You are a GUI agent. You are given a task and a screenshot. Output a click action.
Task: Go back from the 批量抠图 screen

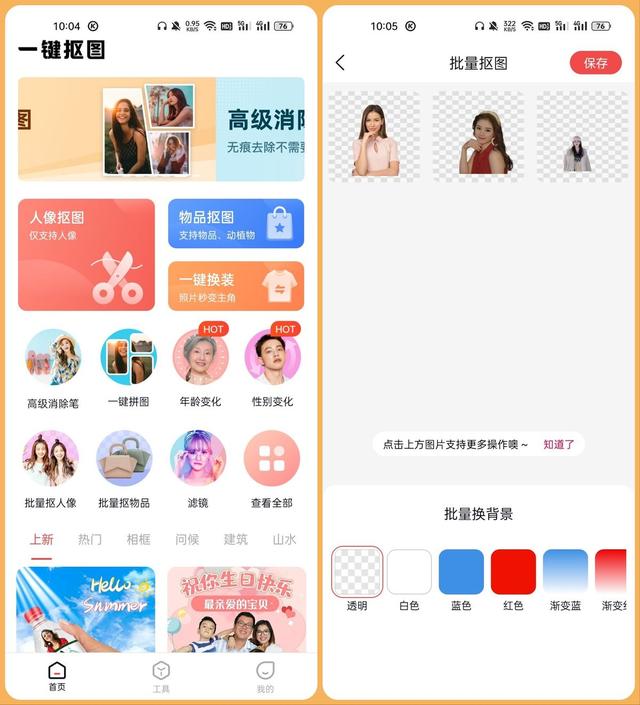(340, 63)
